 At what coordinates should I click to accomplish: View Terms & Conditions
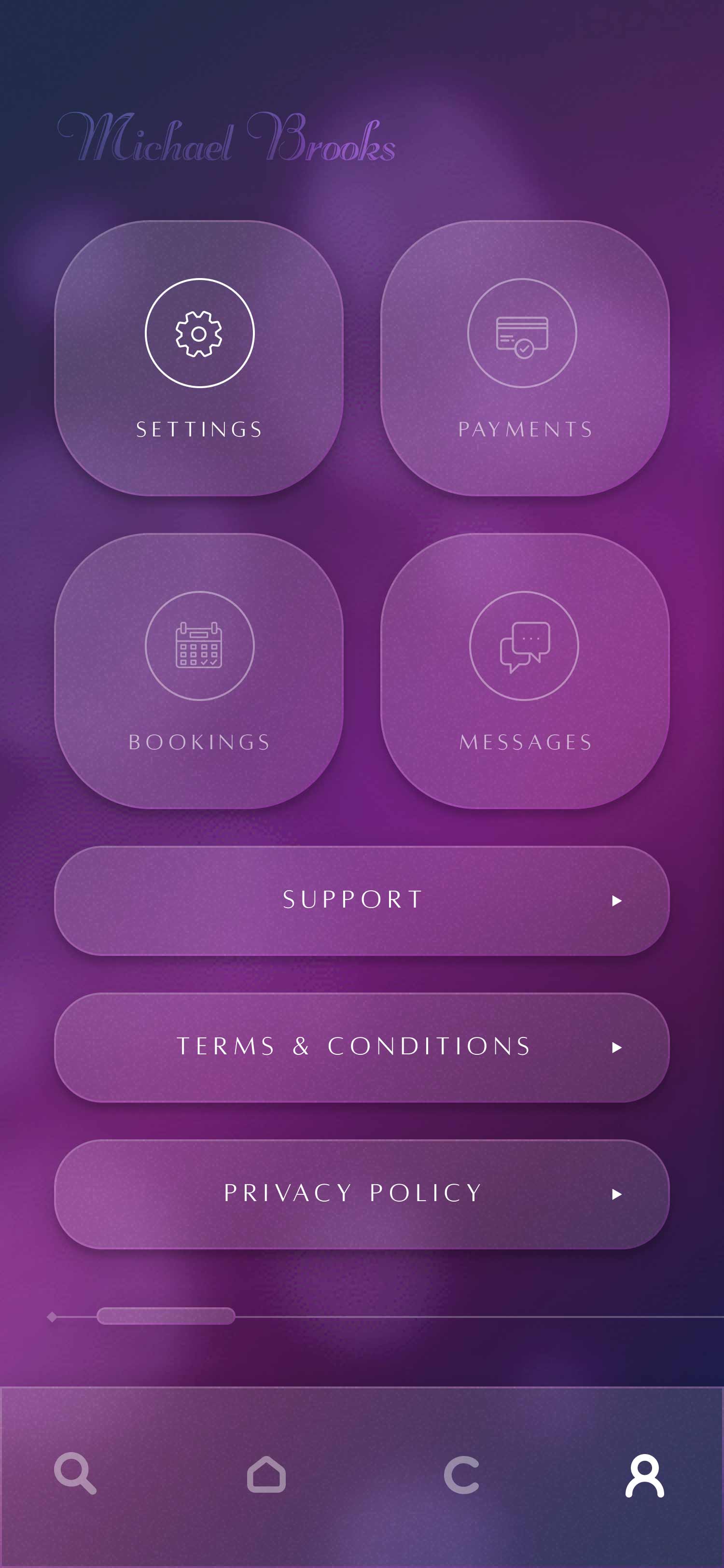(362, 1047)
